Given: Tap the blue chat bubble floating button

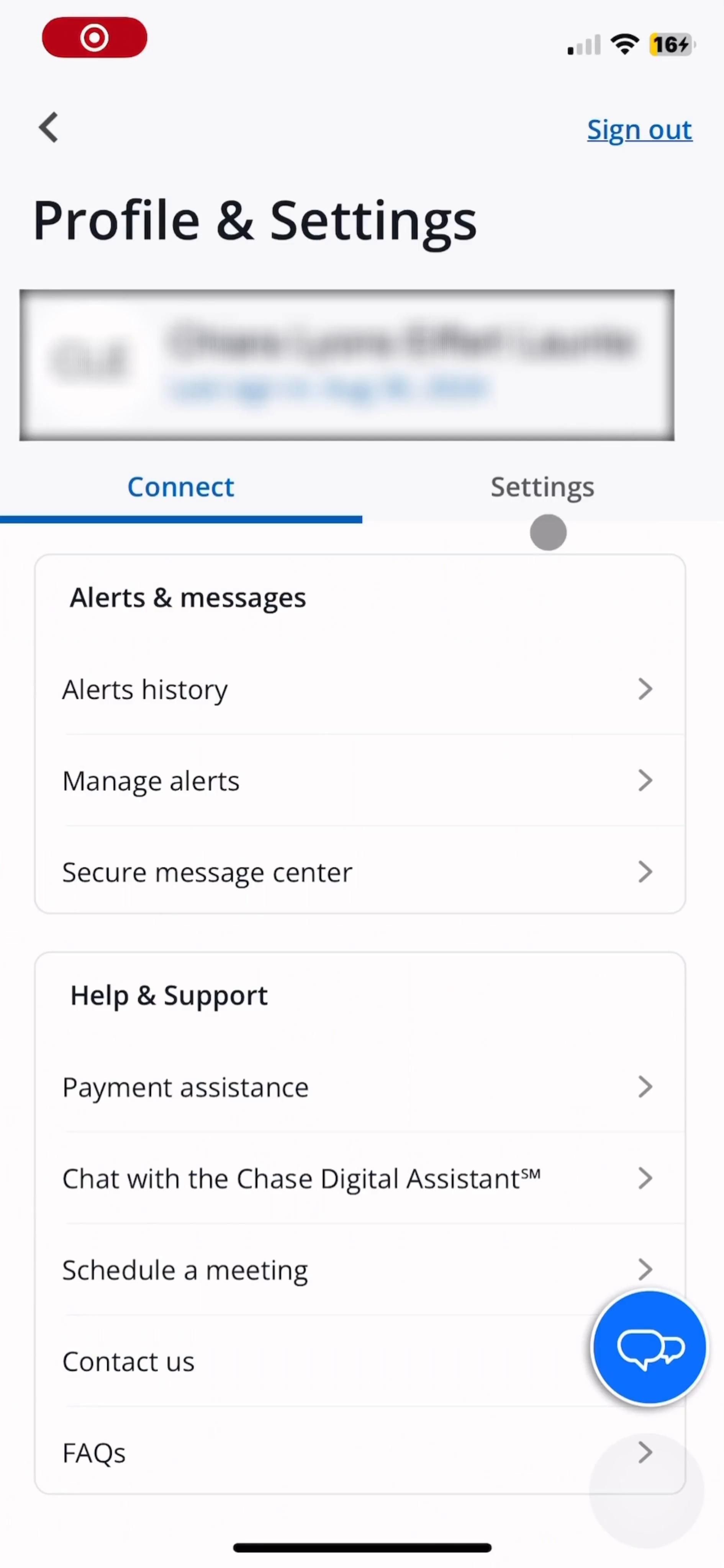Looking at the screenshot, I should (x=649, y=1347).
